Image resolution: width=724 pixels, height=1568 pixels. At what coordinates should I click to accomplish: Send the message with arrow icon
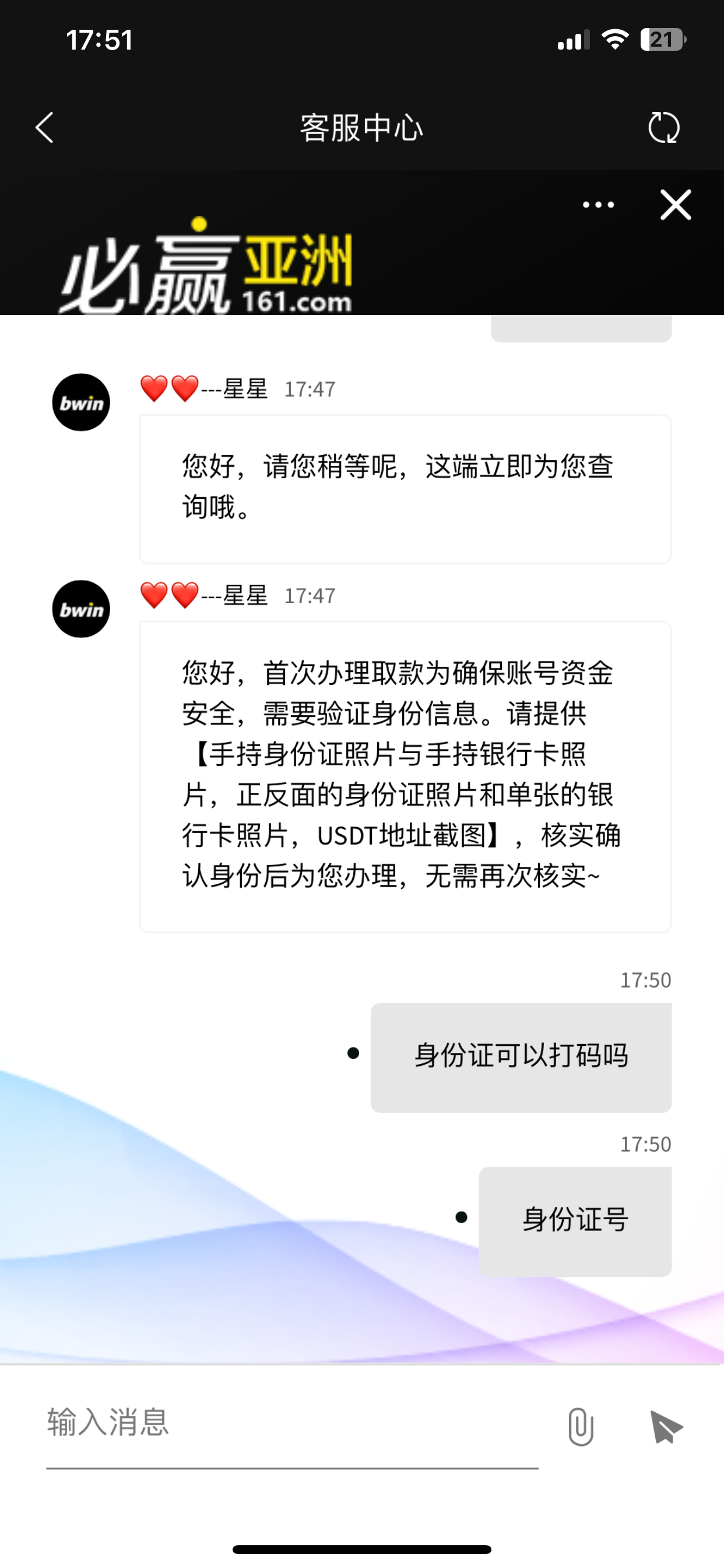pyautogui.click(x=666, y=1426)
